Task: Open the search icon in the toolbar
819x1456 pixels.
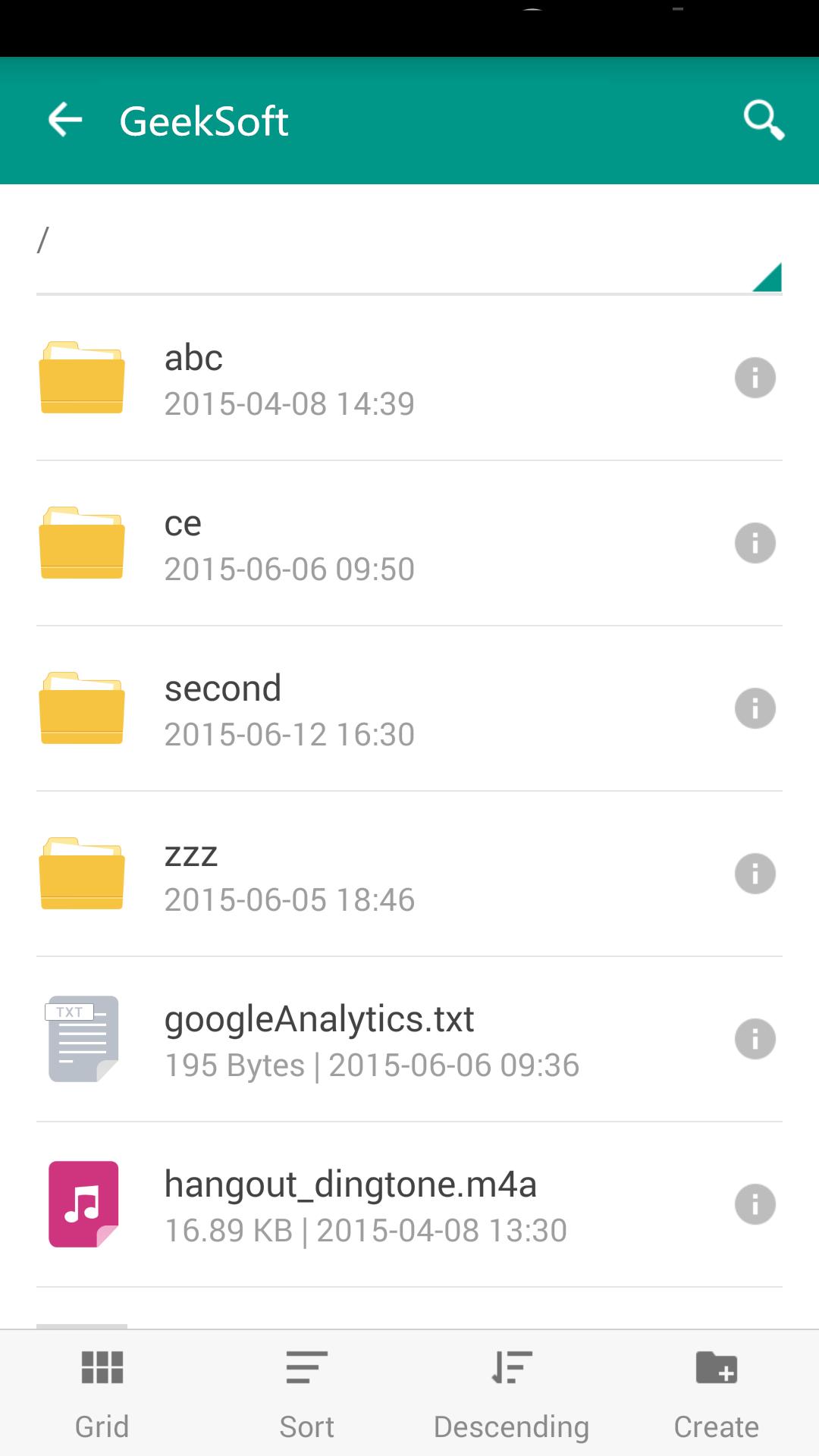Action: click(763, 120)
